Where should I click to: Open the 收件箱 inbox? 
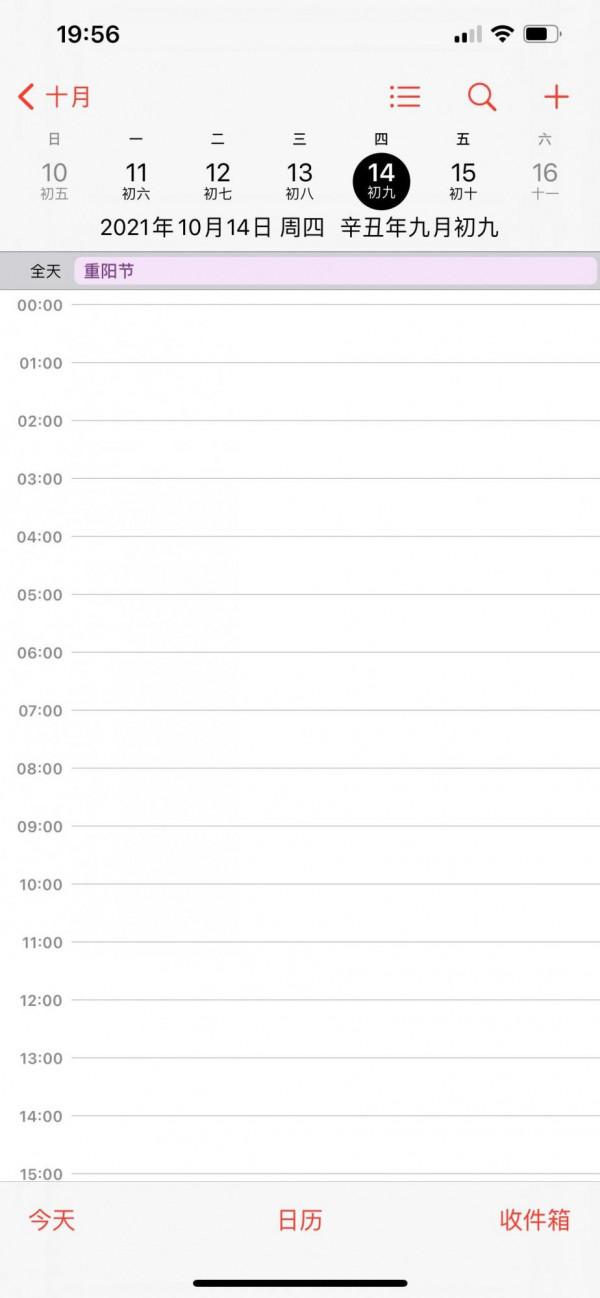(535, 1220)
